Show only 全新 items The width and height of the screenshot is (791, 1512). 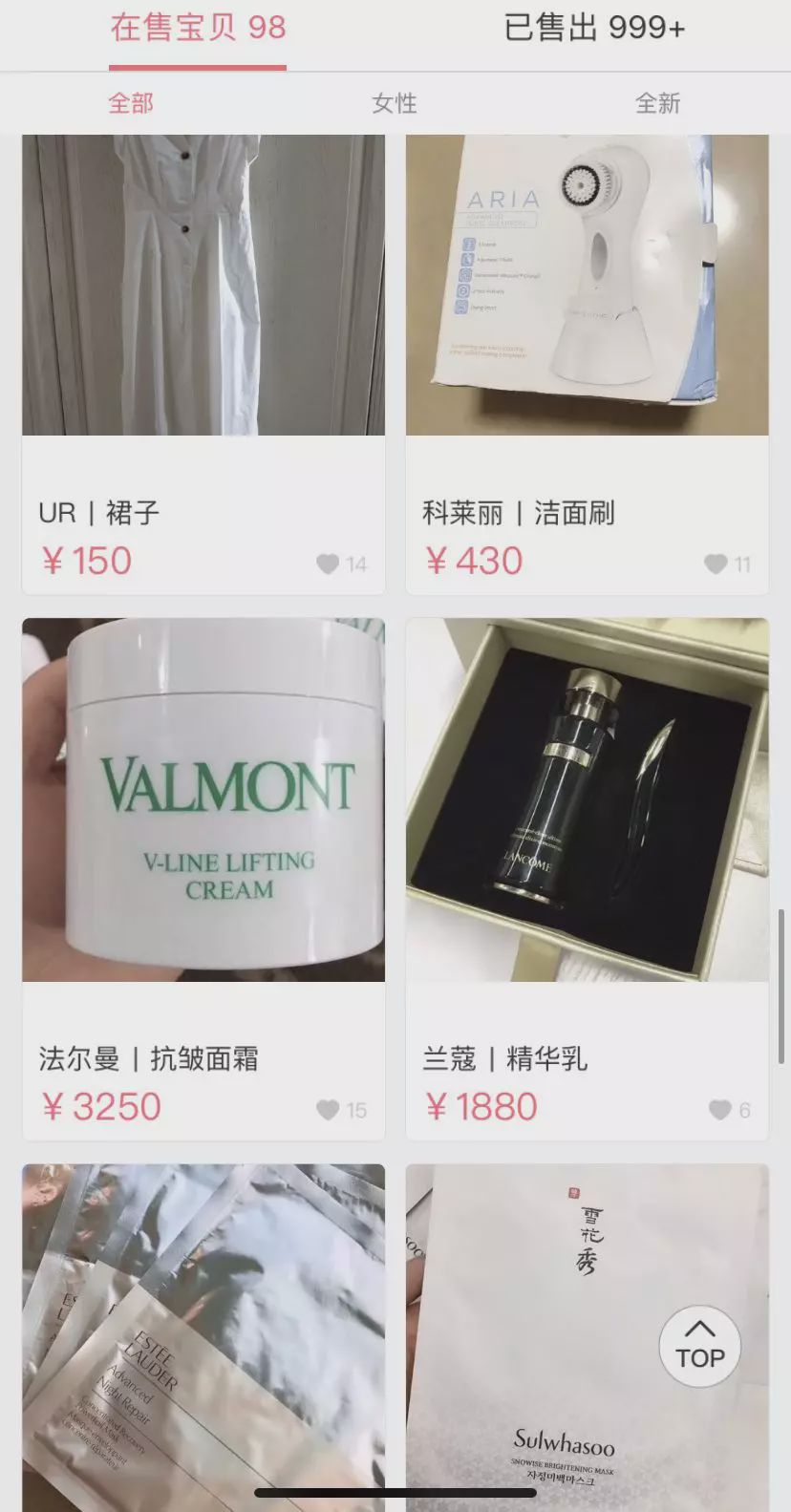[658, 103]
